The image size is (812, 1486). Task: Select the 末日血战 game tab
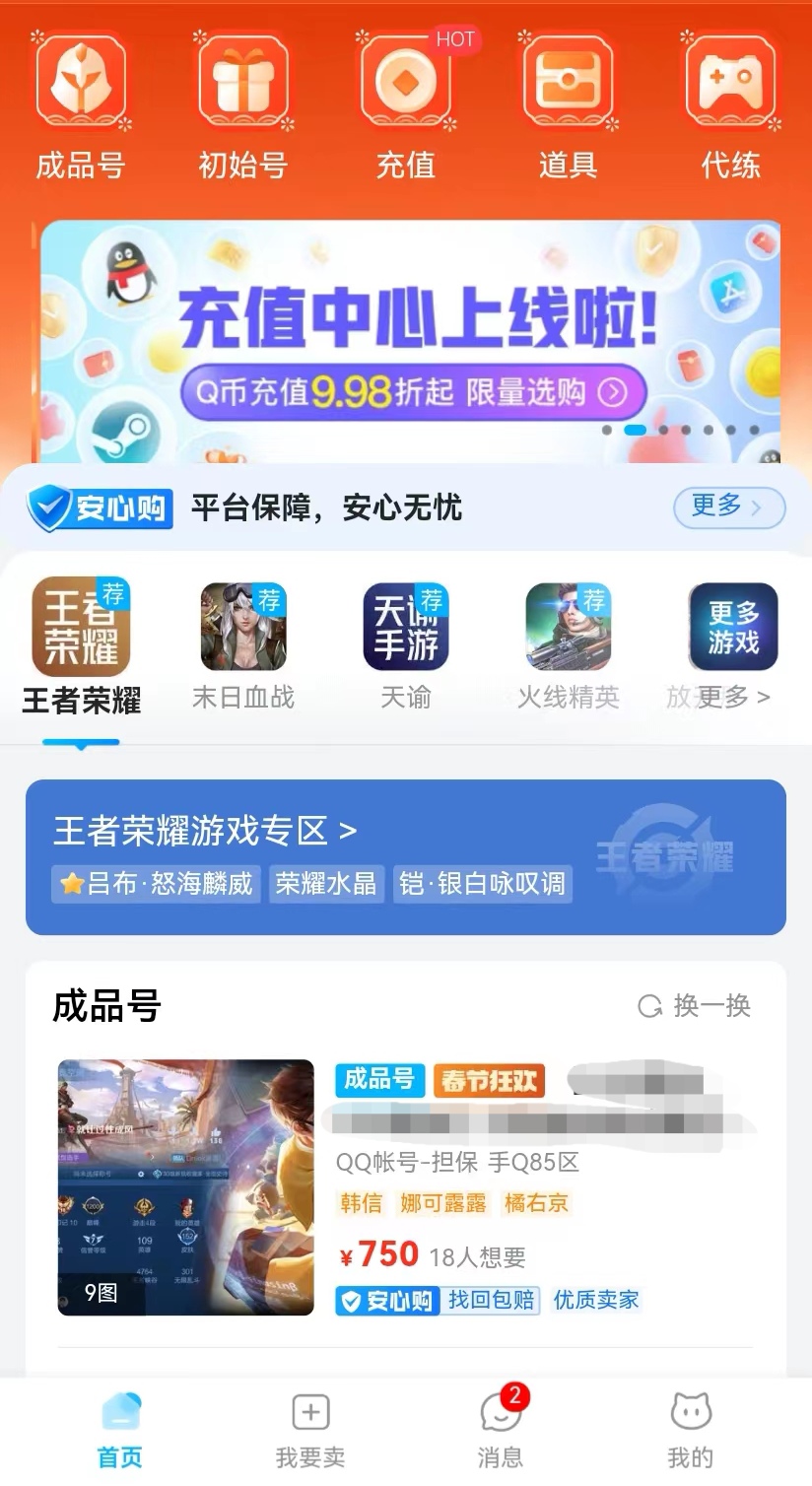point(242,645)
